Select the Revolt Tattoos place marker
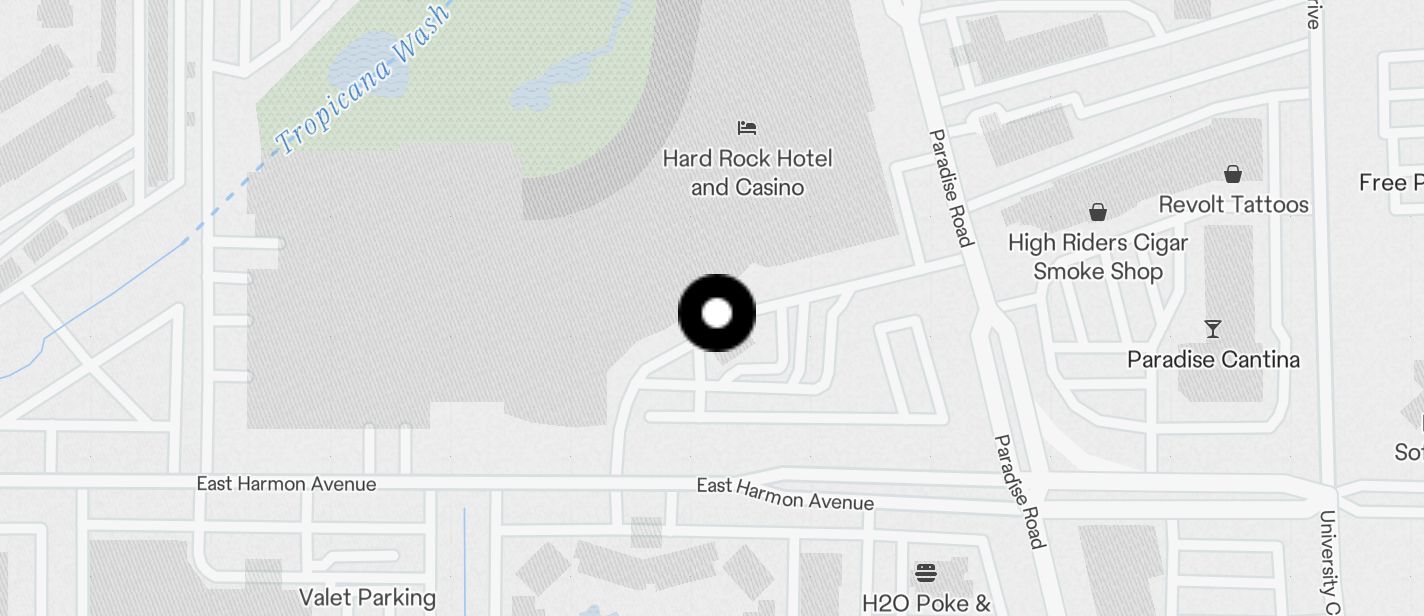Image resolution: width=1424 pixels, height=616 pixels. (1233, 175)
